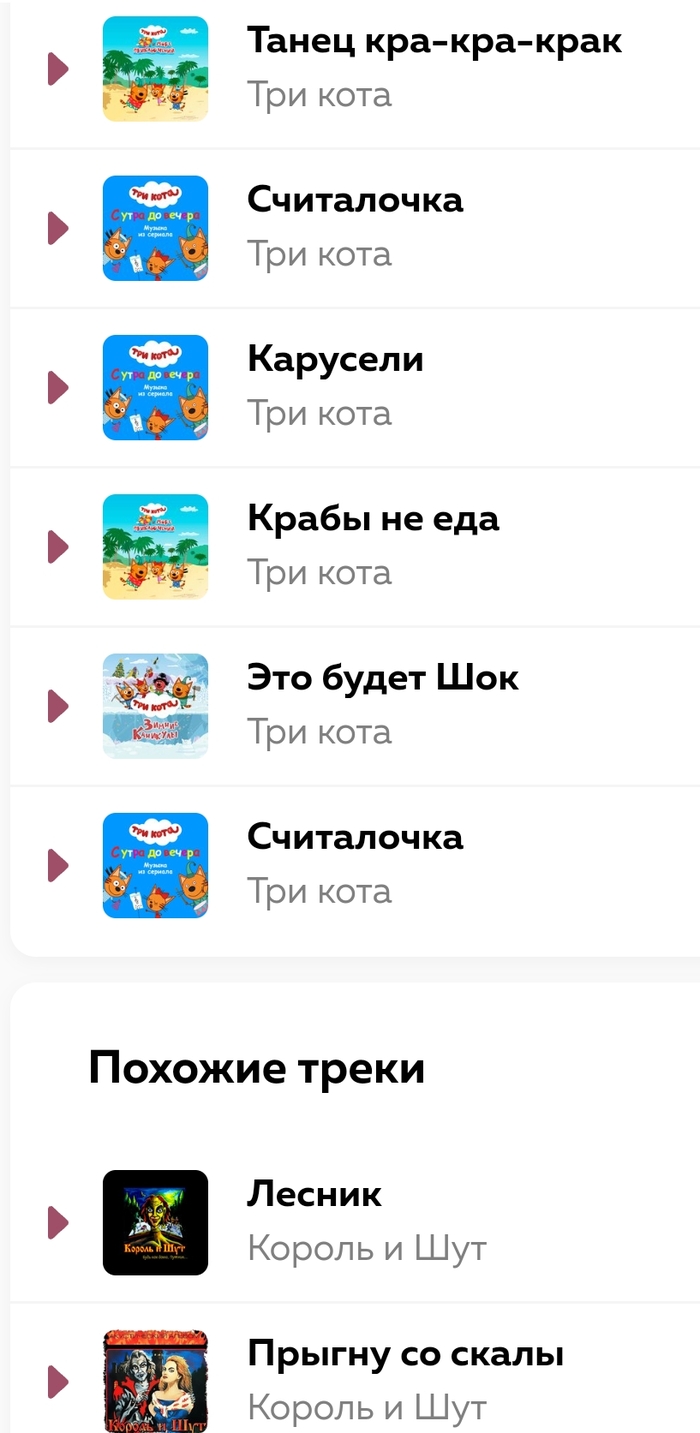
Task: Open the track Танец кра-кра-крак
Action: point(433,41)
